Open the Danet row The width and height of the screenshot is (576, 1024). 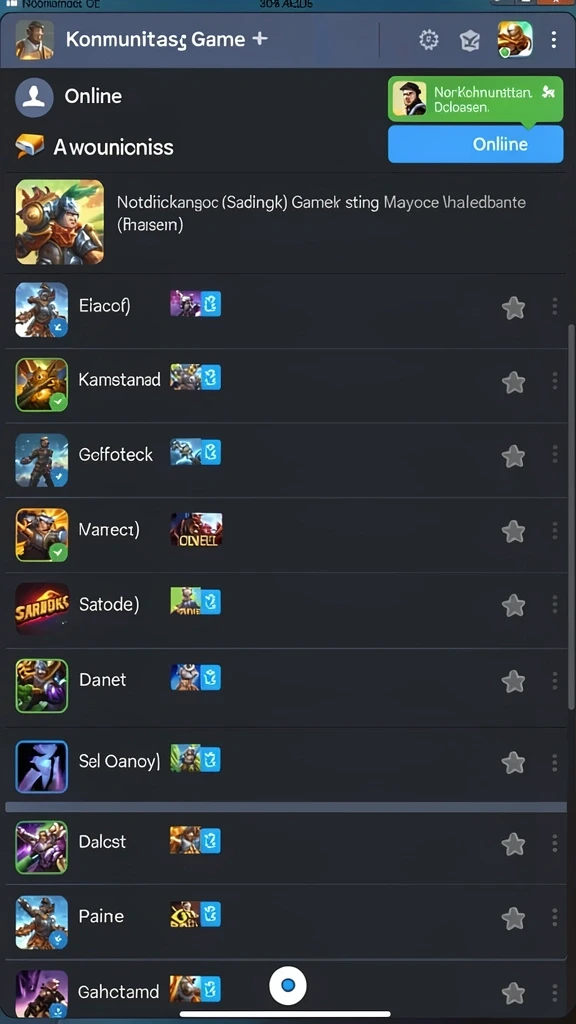coord(288,685)
